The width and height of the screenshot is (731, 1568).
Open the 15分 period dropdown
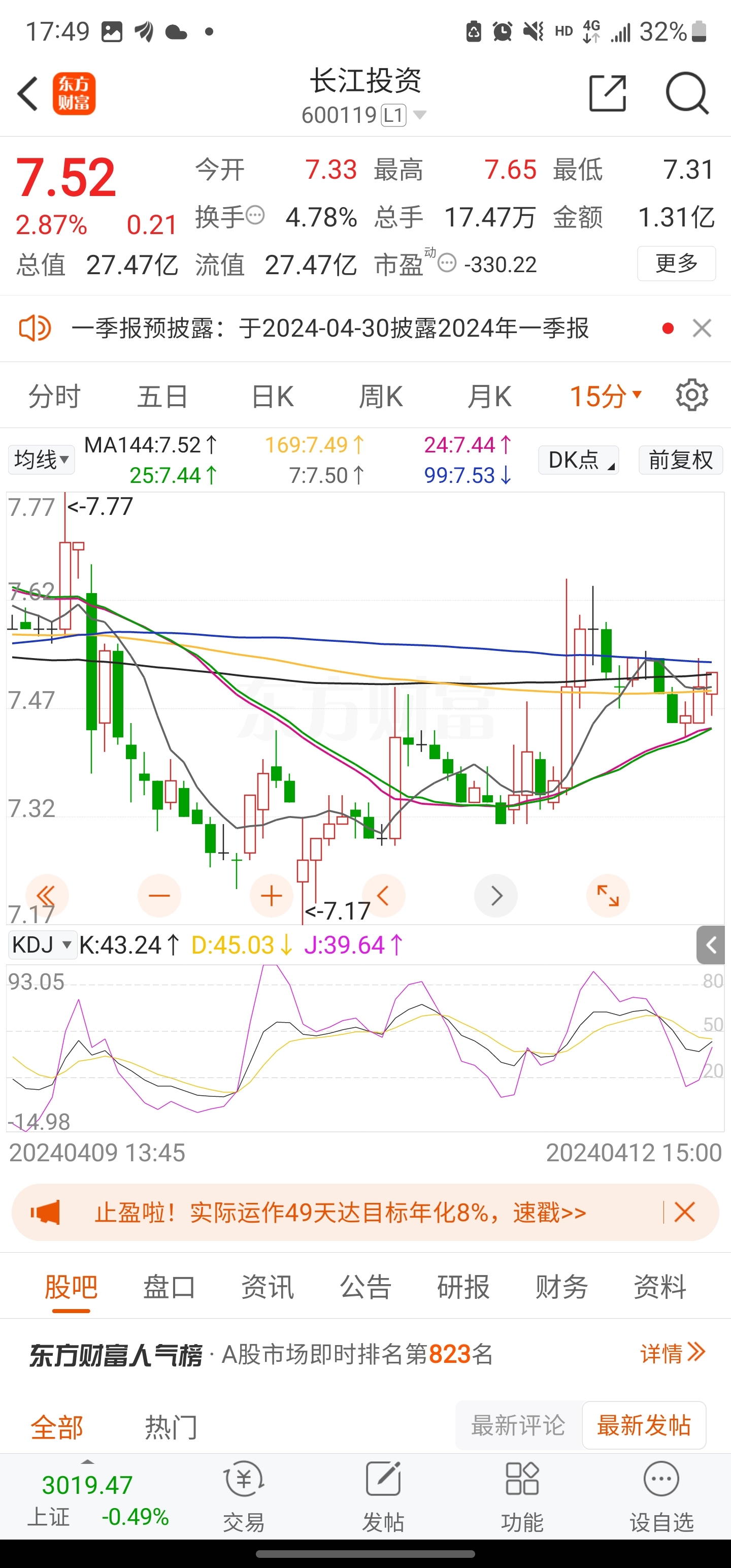coord(606,397)
